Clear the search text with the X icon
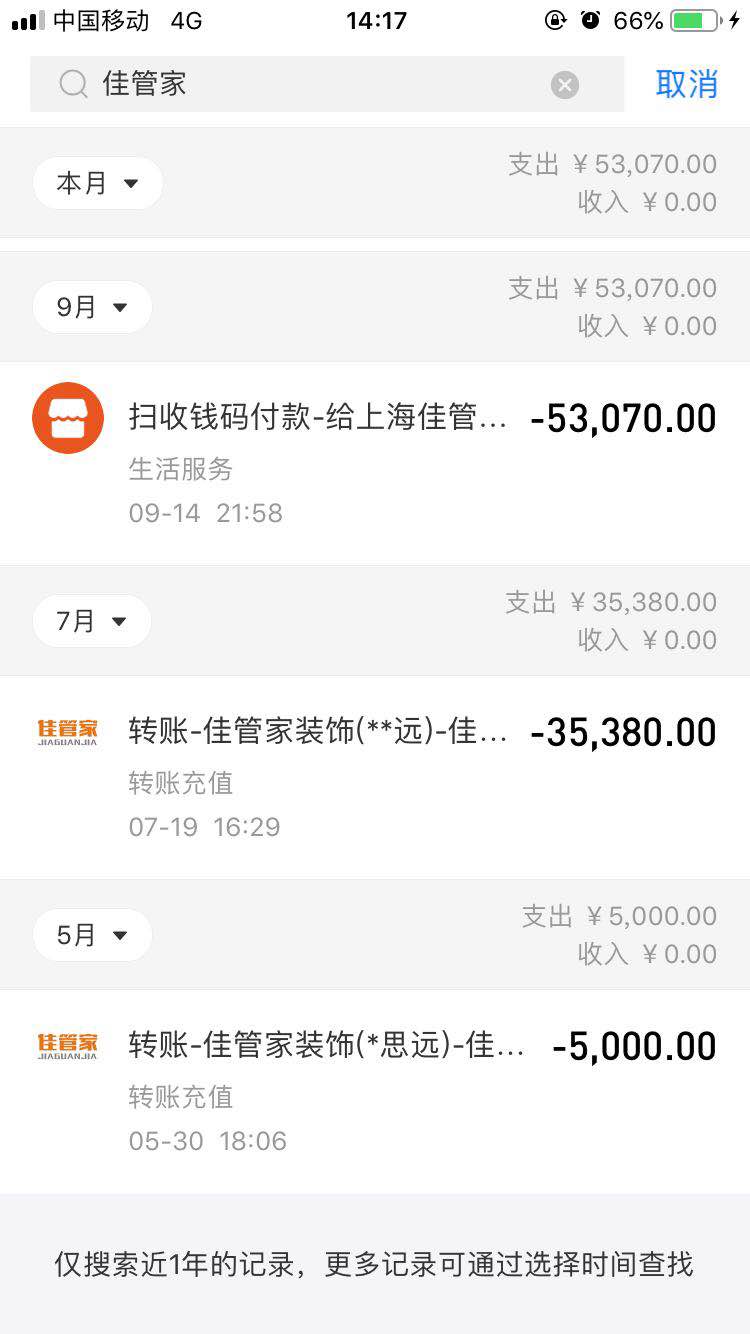 pos(565,85)
